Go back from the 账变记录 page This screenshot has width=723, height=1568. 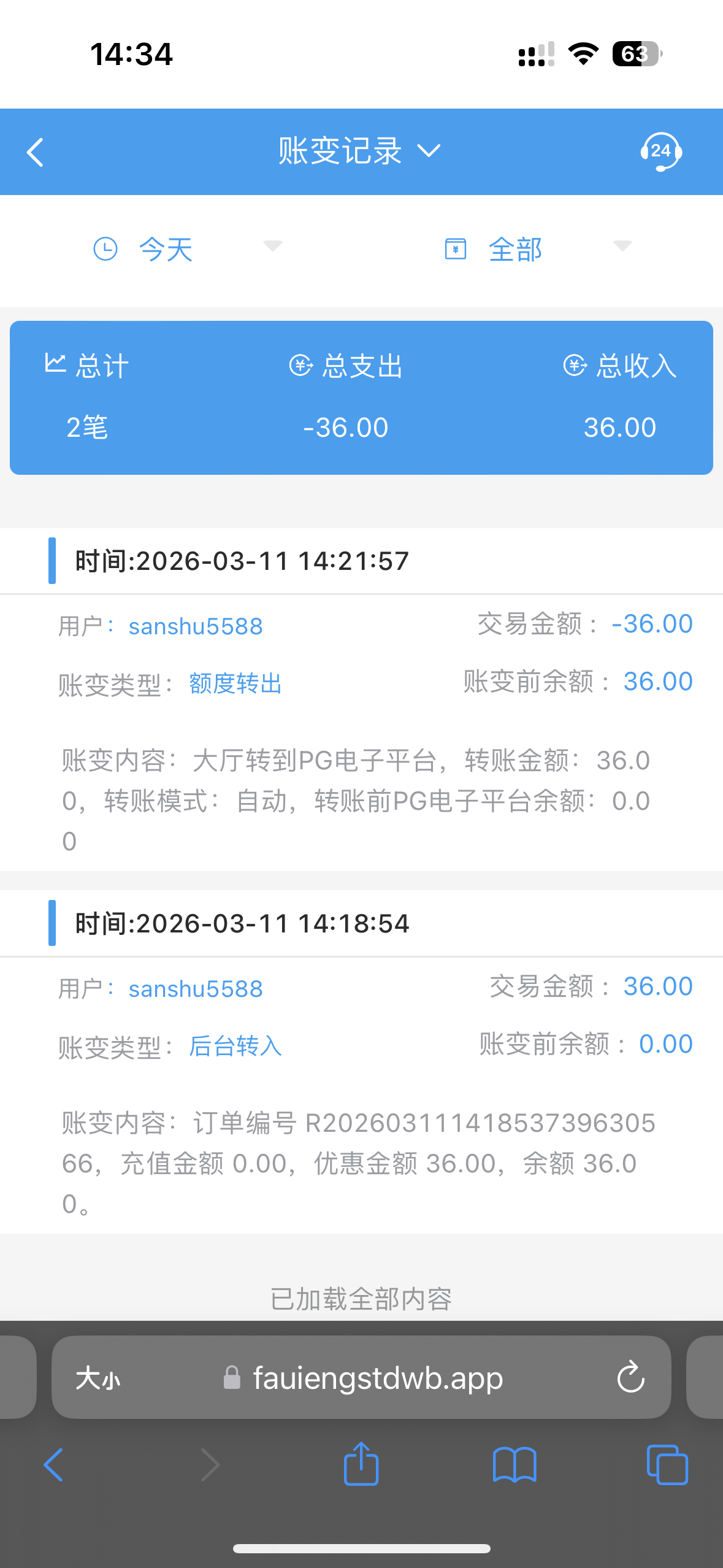point(36,152)
